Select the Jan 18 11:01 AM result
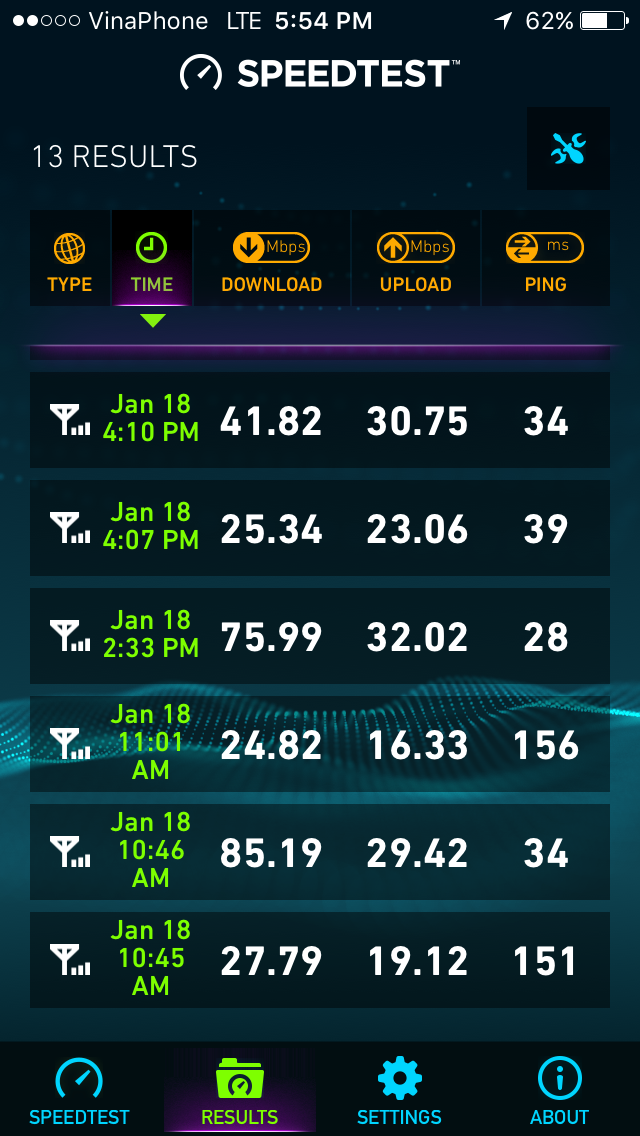 click(320, 744)
